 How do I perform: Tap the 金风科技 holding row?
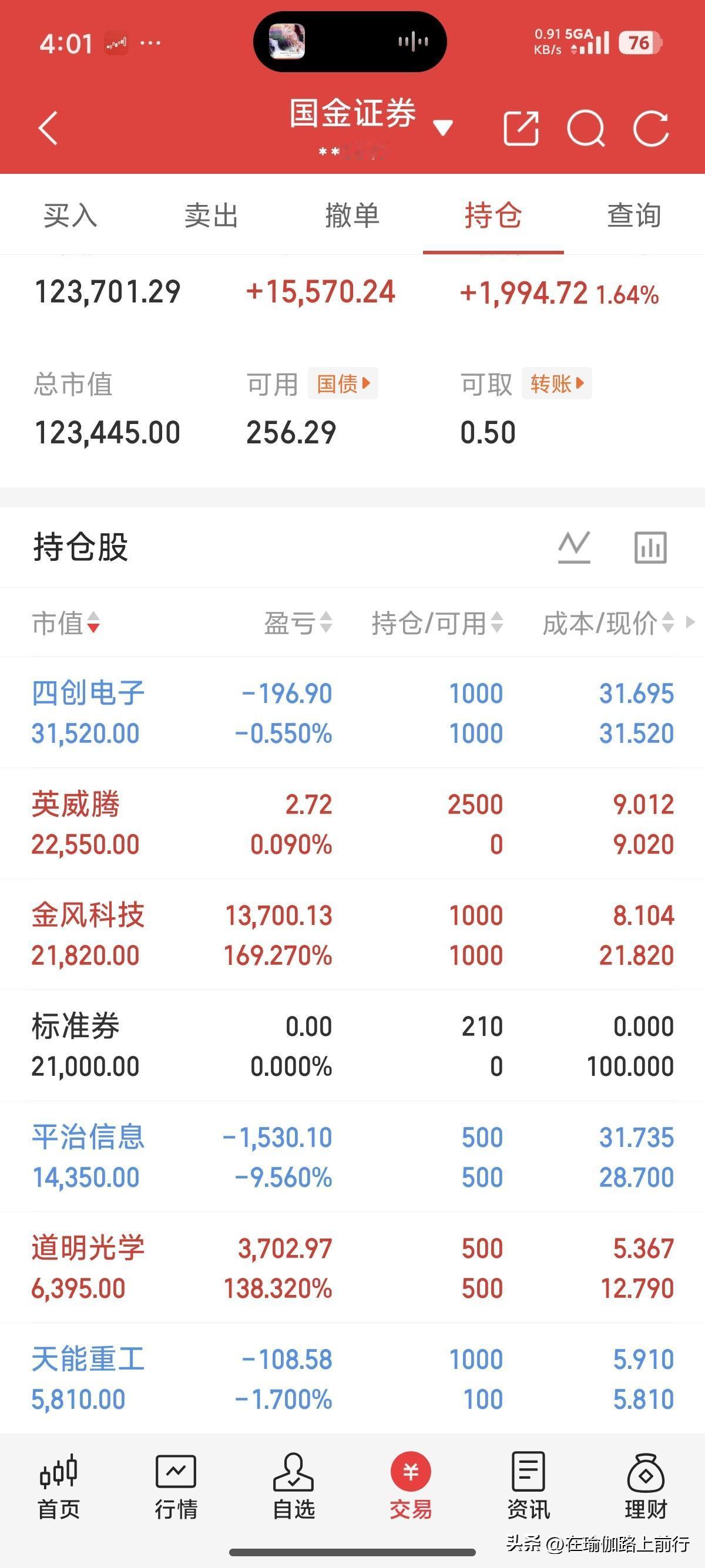pos(244,934)
